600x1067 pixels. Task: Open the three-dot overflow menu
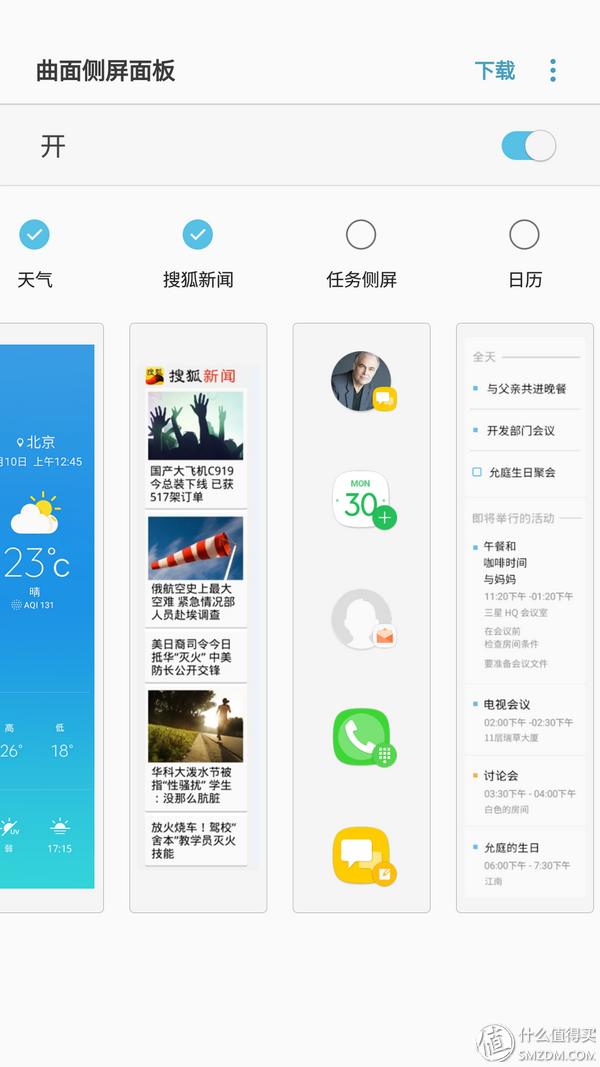coord(552,71)
